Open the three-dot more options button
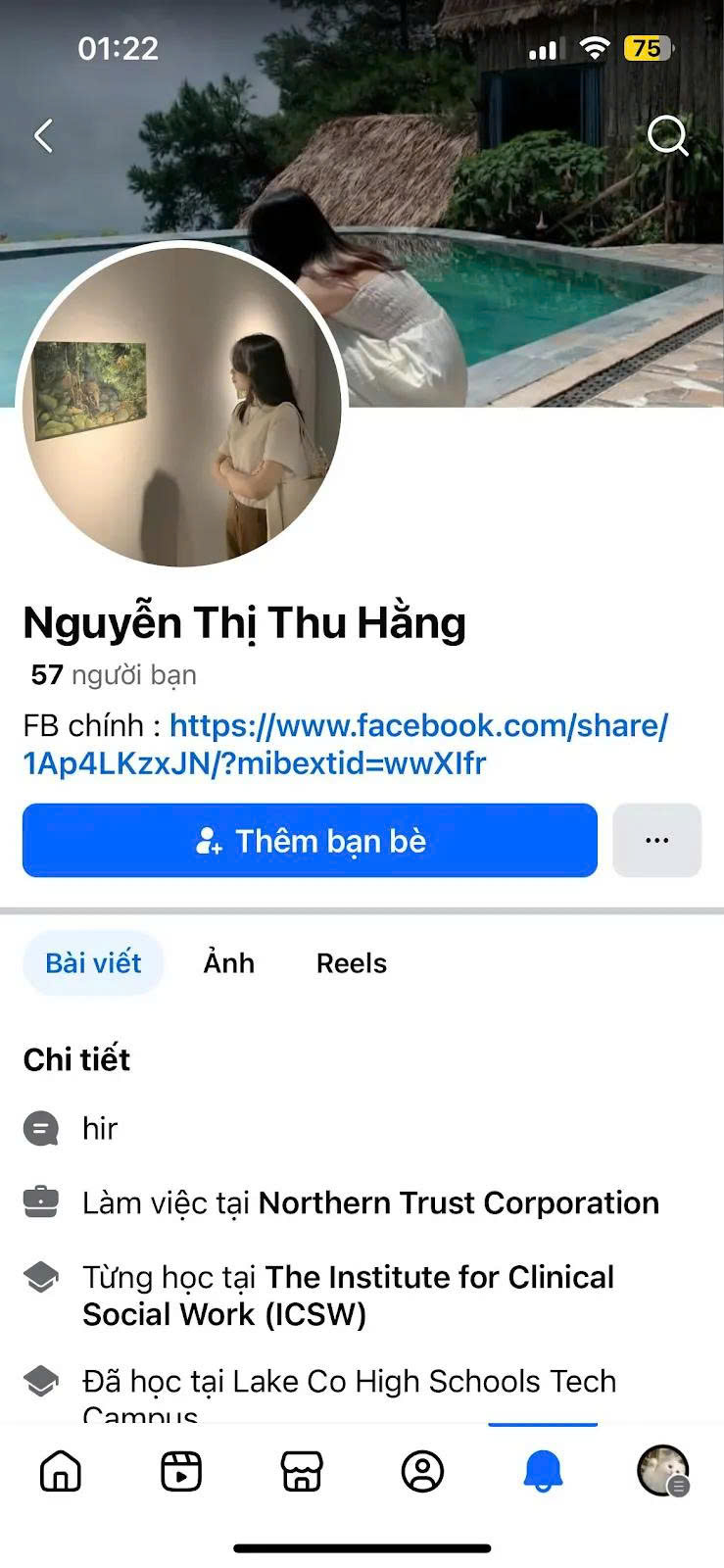Viewport: 724px width, 1568px height. tap(656, 841)
